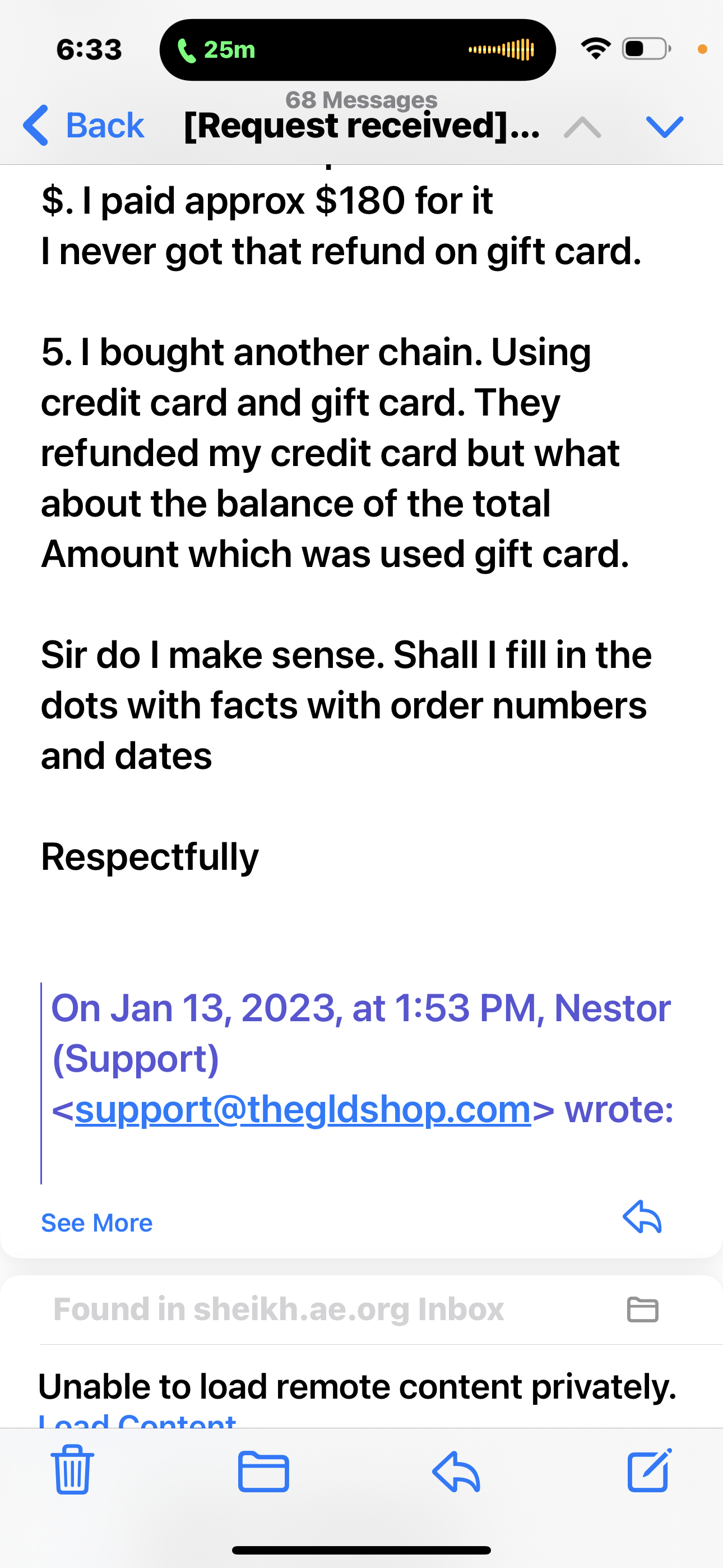Delete this email with the trash icon

coord(72,1469)
